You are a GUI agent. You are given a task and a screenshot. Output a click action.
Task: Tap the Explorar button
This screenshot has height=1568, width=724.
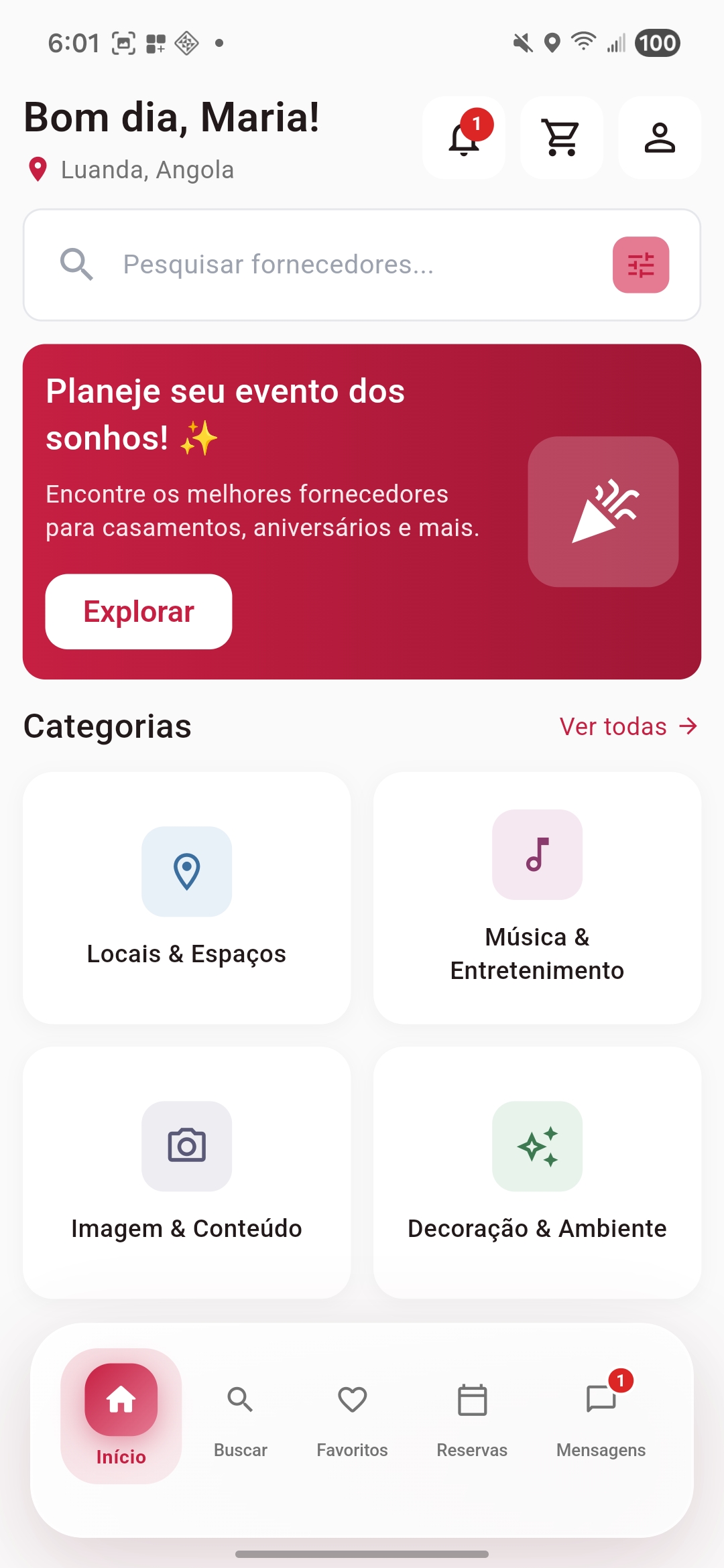138,610
